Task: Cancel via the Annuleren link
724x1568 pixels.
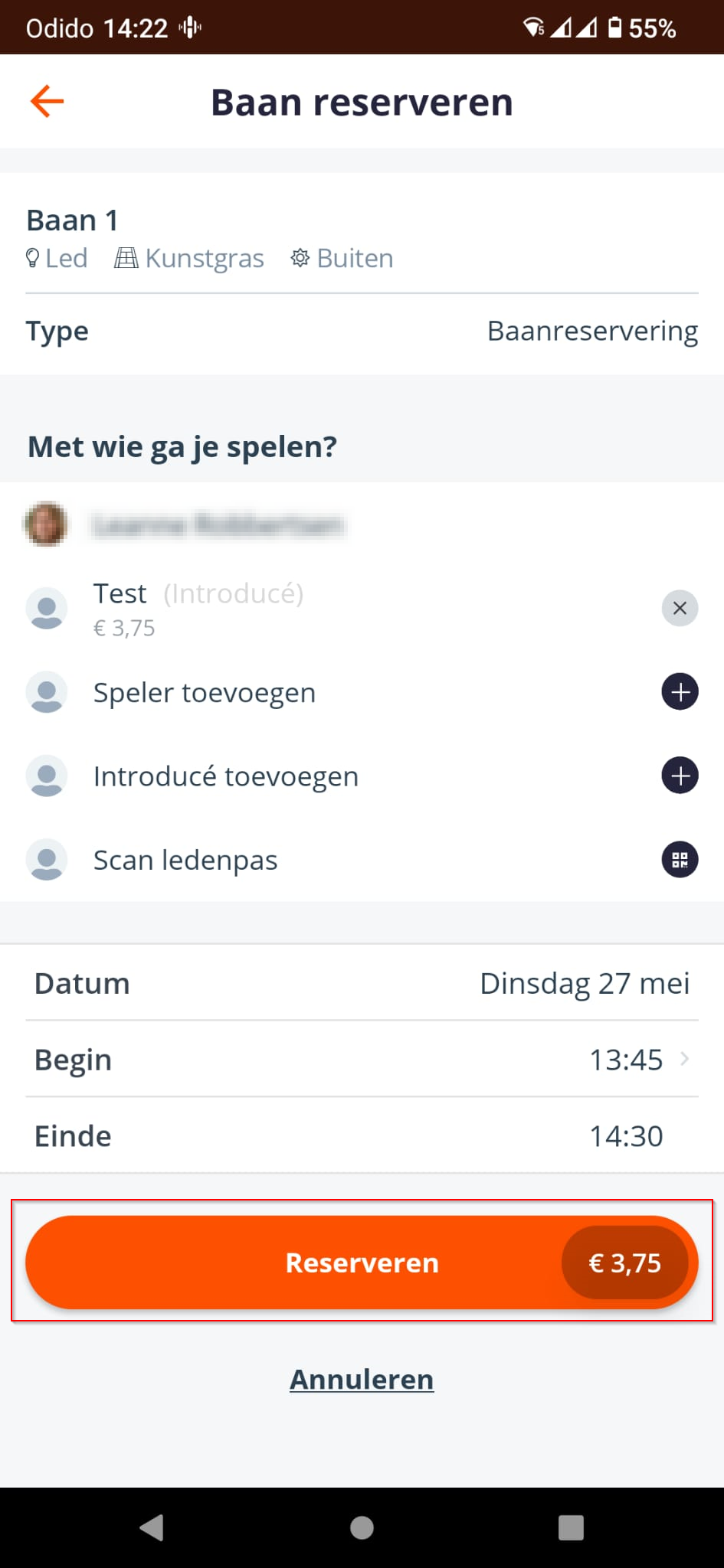Action: [362, 1379]
